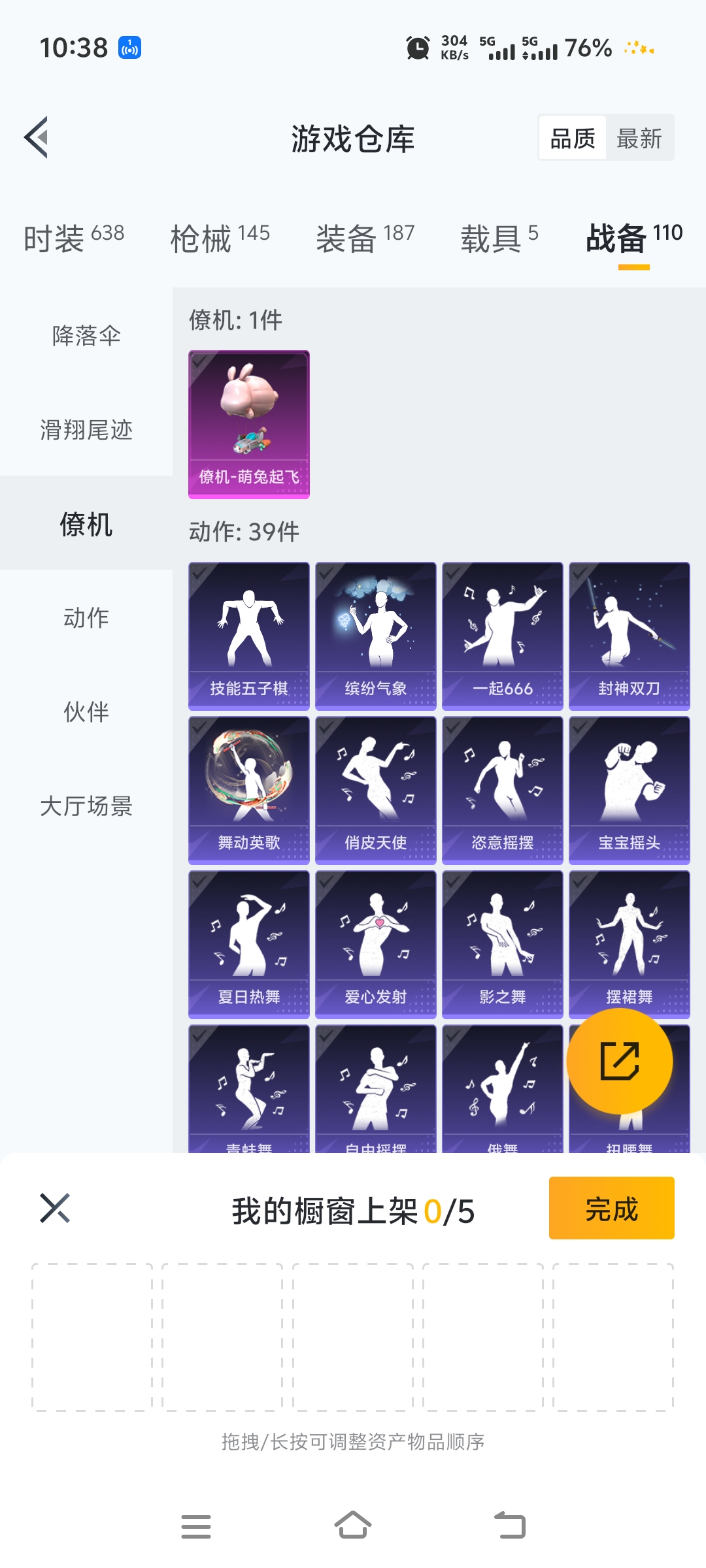Close the 我的橱窗上架 panel

point(55,1208)
